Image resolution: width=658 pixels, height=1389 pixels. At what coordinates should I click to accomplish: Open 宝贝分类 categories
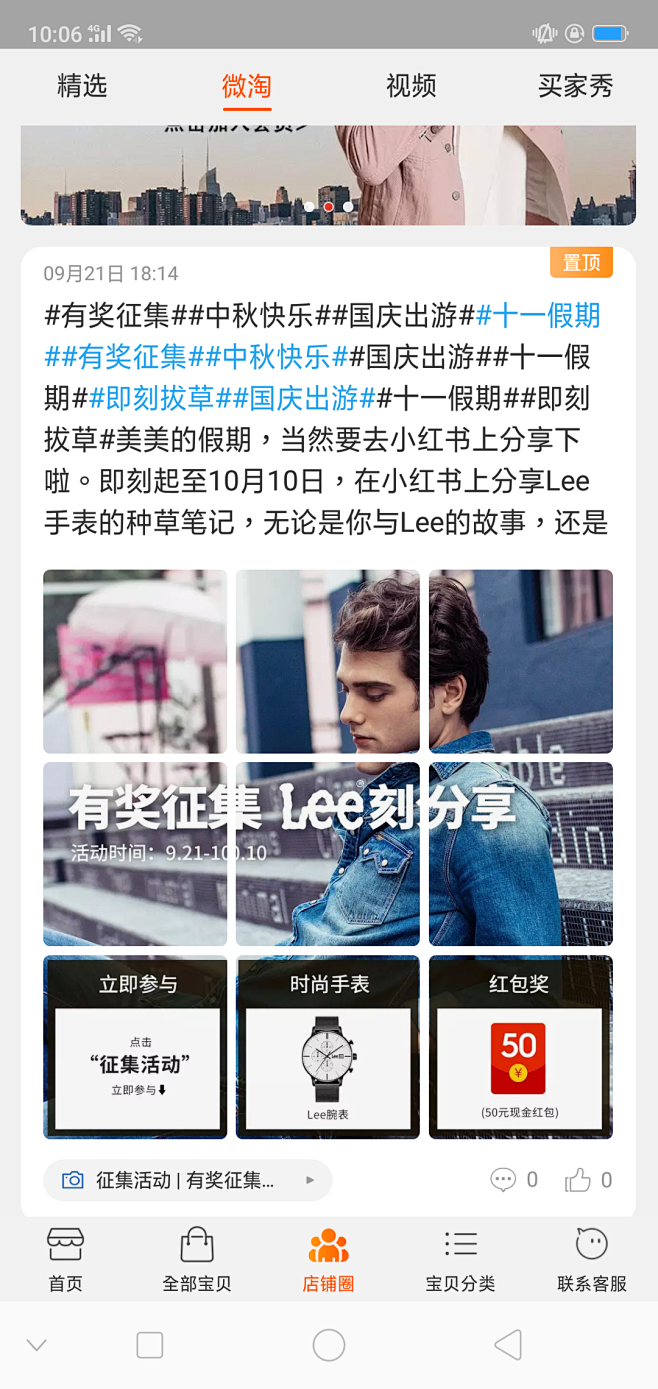click(x=460, y=1260)
